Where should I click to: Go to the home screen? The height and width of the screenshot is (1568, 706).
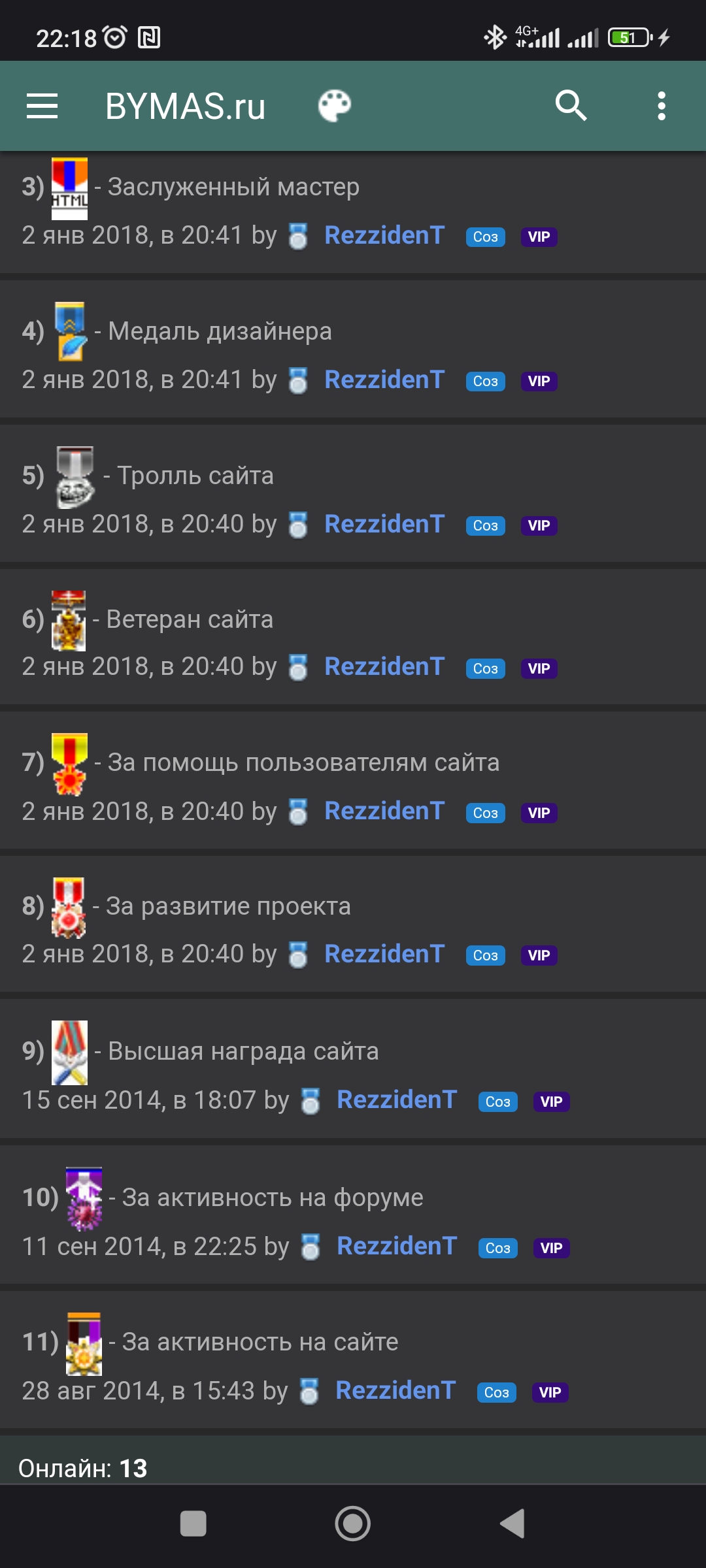pos(353,1524)
